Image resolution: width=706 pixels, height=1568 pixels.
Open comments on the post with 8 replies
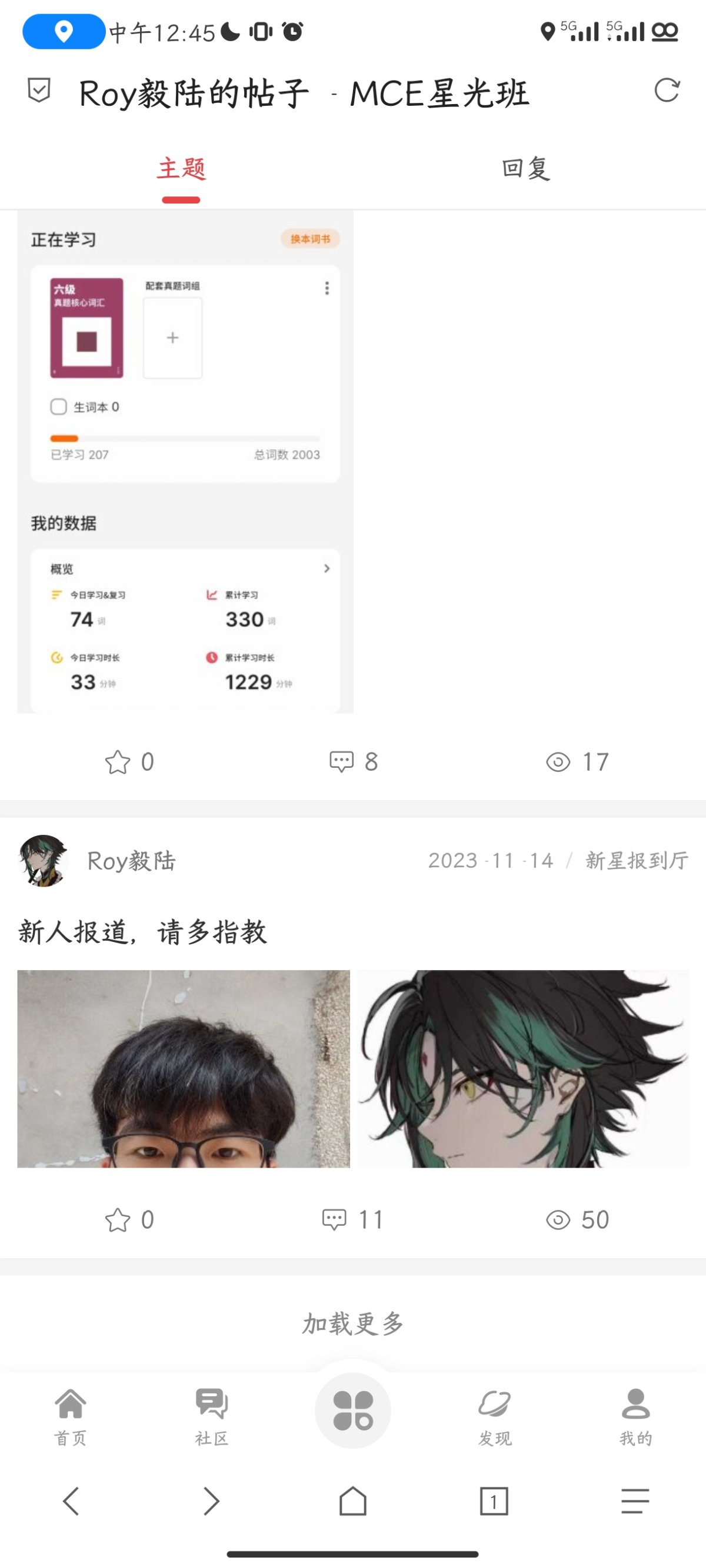[x=354, y=761]
